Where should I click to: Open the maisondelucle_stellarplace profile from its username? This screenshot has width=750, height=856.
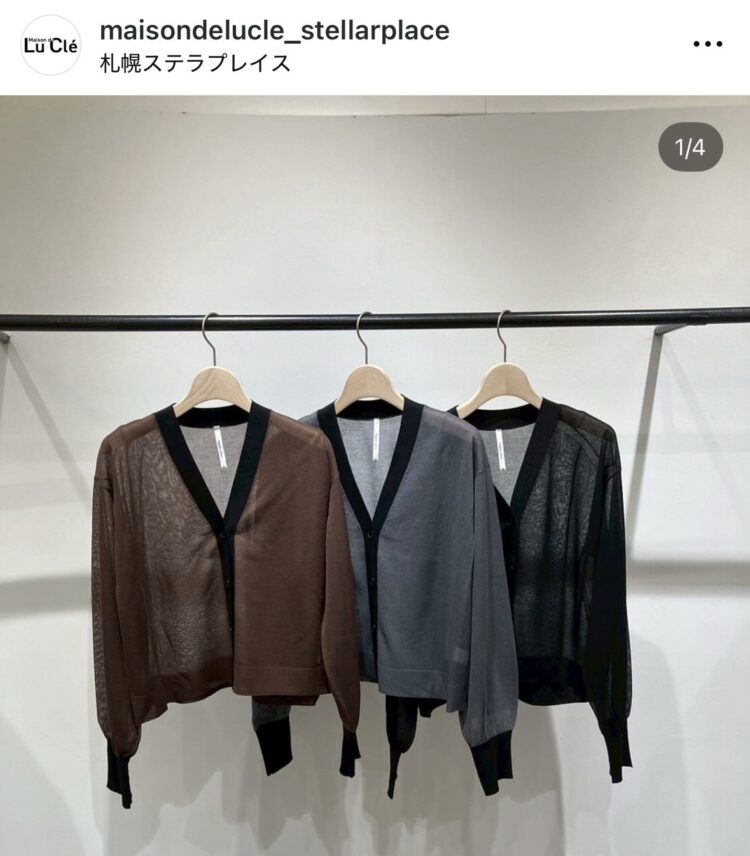[x=274, y=30]
